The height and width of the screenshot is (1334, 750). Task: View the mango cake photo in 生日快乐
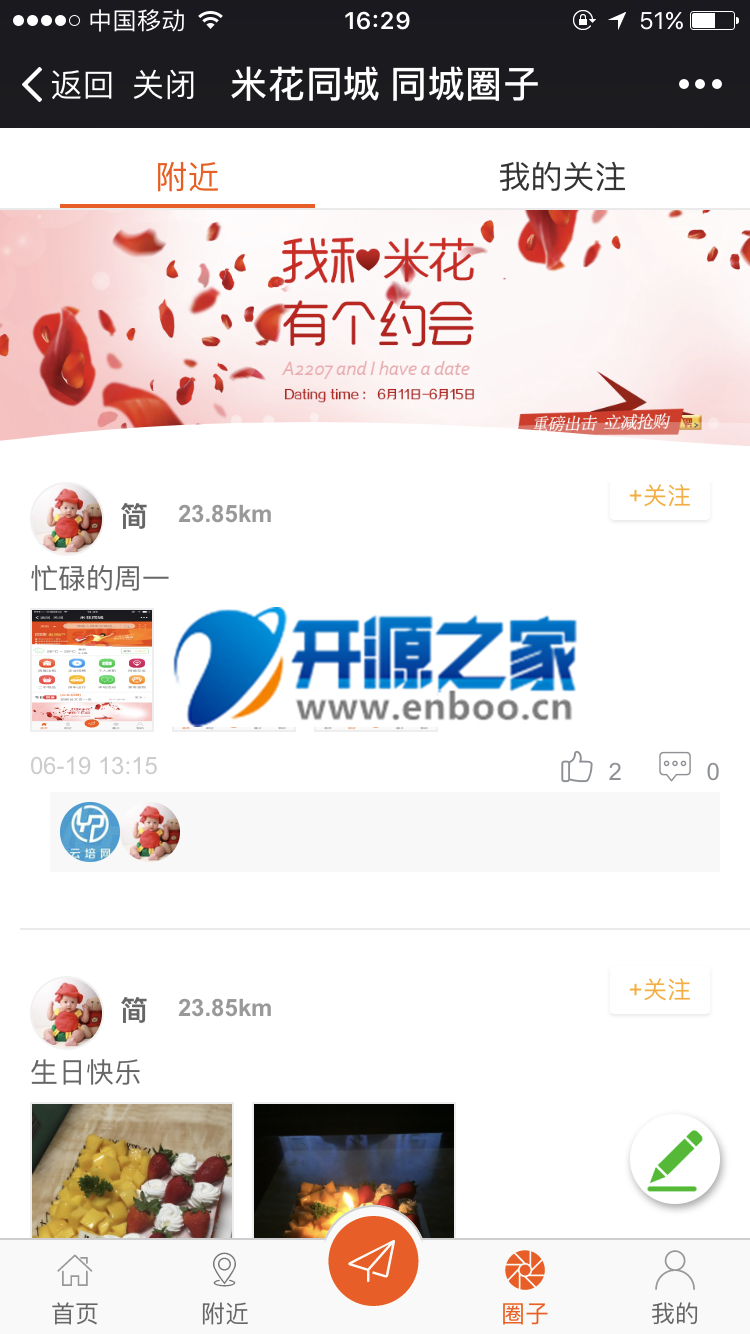[132, 1170]
